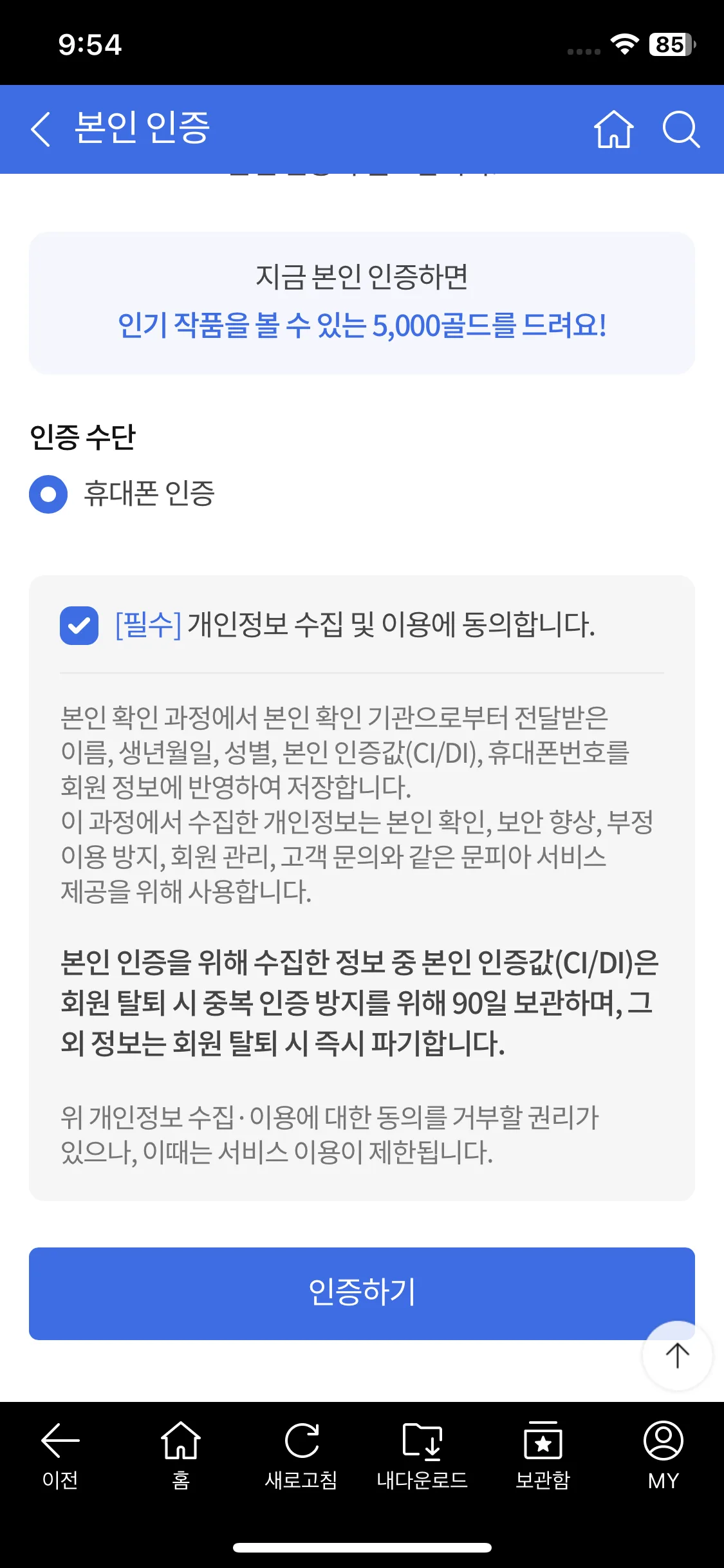724x1568 pixels.
Task: Go back from 본인 인증 page
Action: [x=41, y=129]
